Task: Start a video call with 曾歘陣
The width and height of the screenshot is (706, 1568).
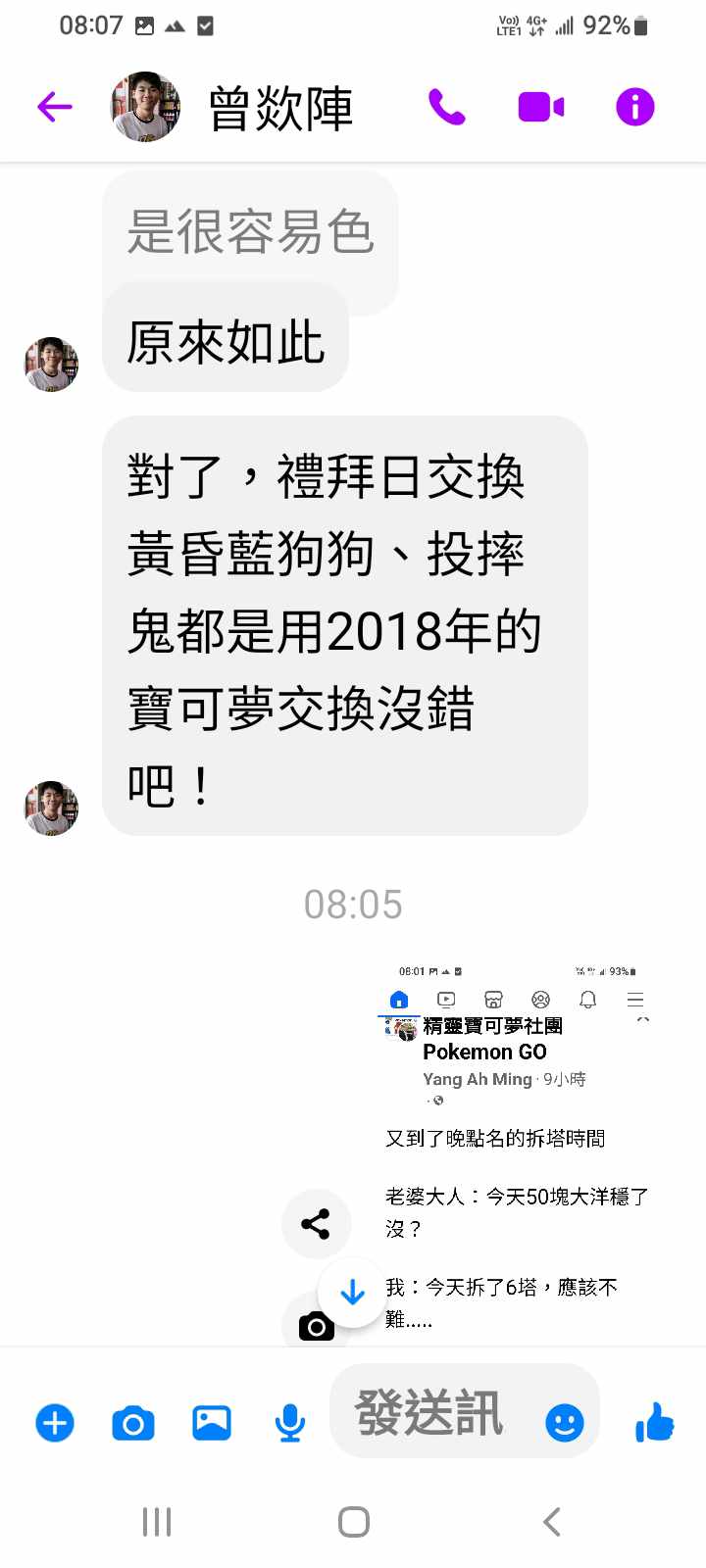Action: tap(540, 107)
